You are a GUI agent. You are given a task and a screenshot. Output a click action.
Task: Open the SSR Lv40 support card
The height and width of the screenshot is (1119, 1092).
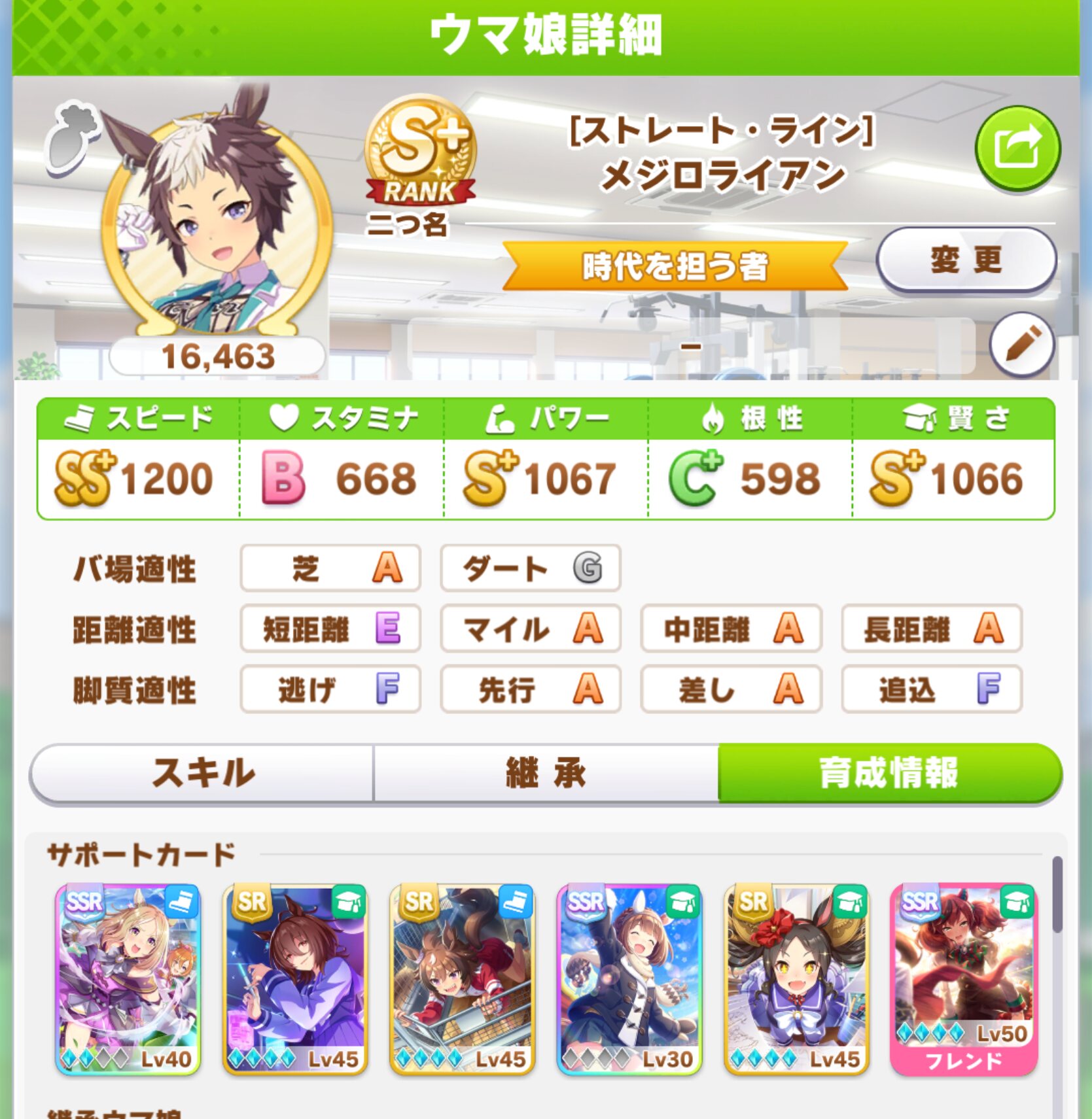click(x=128, y=978)
